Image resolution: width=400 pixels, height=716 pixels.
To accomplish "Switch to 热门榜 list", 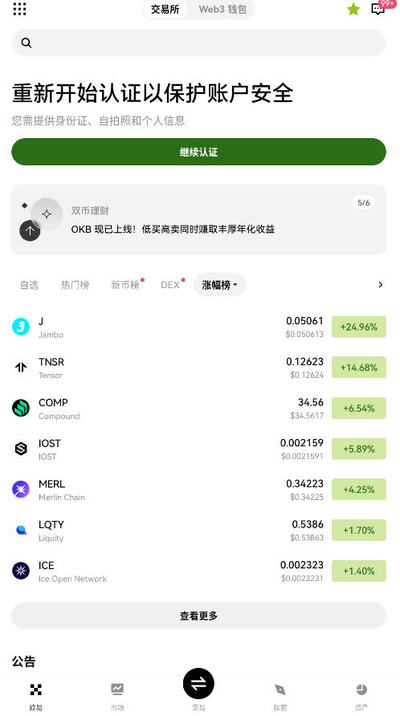I will (75, 285).
